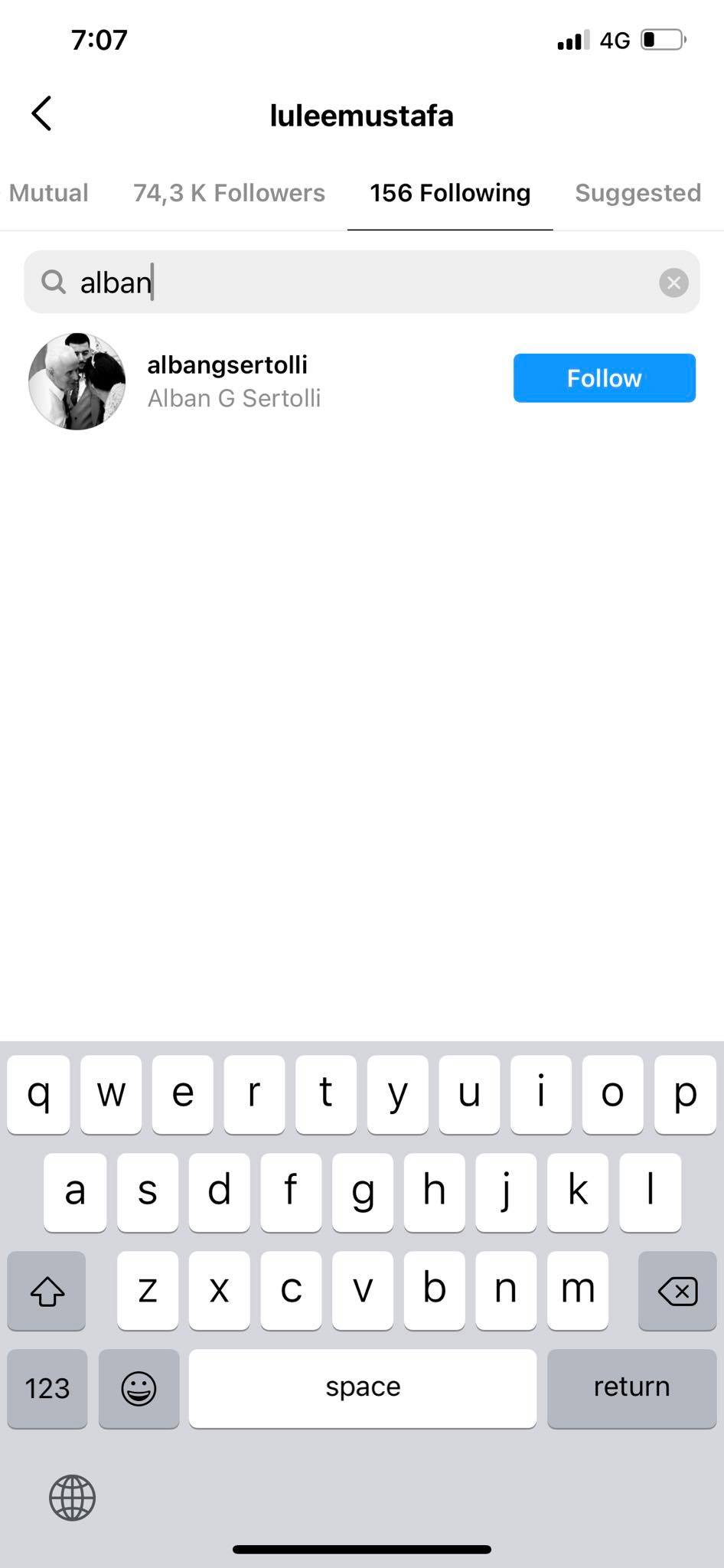Tap the return key on the keyboard
Viewport: 724px width, 1568px height.
point(631,1388)
